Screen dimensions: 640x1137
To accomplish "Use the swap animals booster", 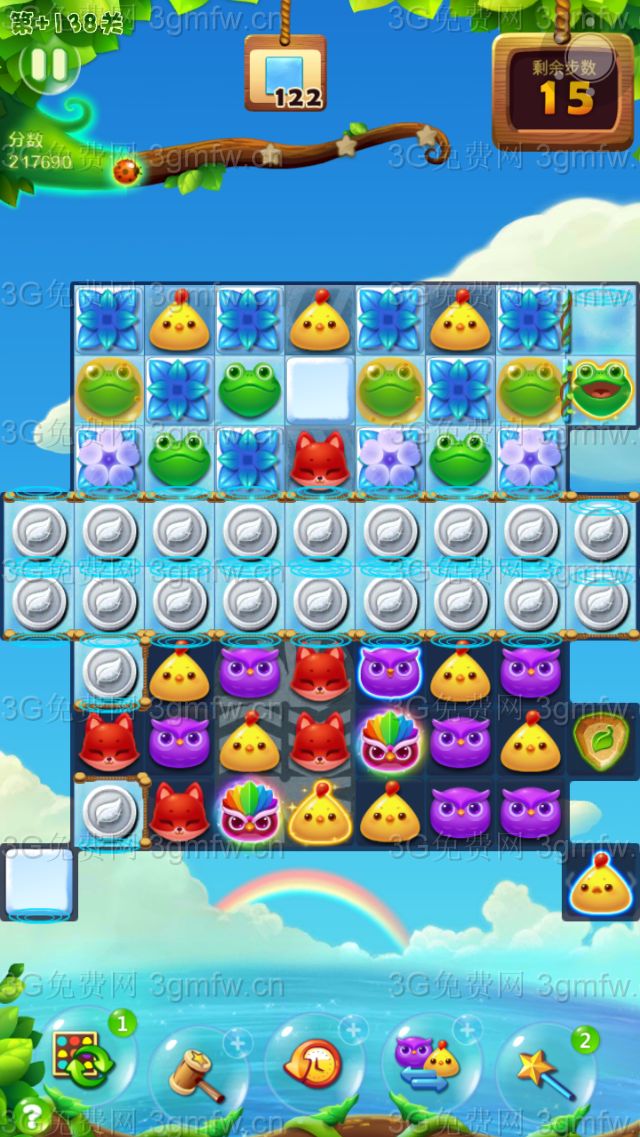I will 427,1060.
